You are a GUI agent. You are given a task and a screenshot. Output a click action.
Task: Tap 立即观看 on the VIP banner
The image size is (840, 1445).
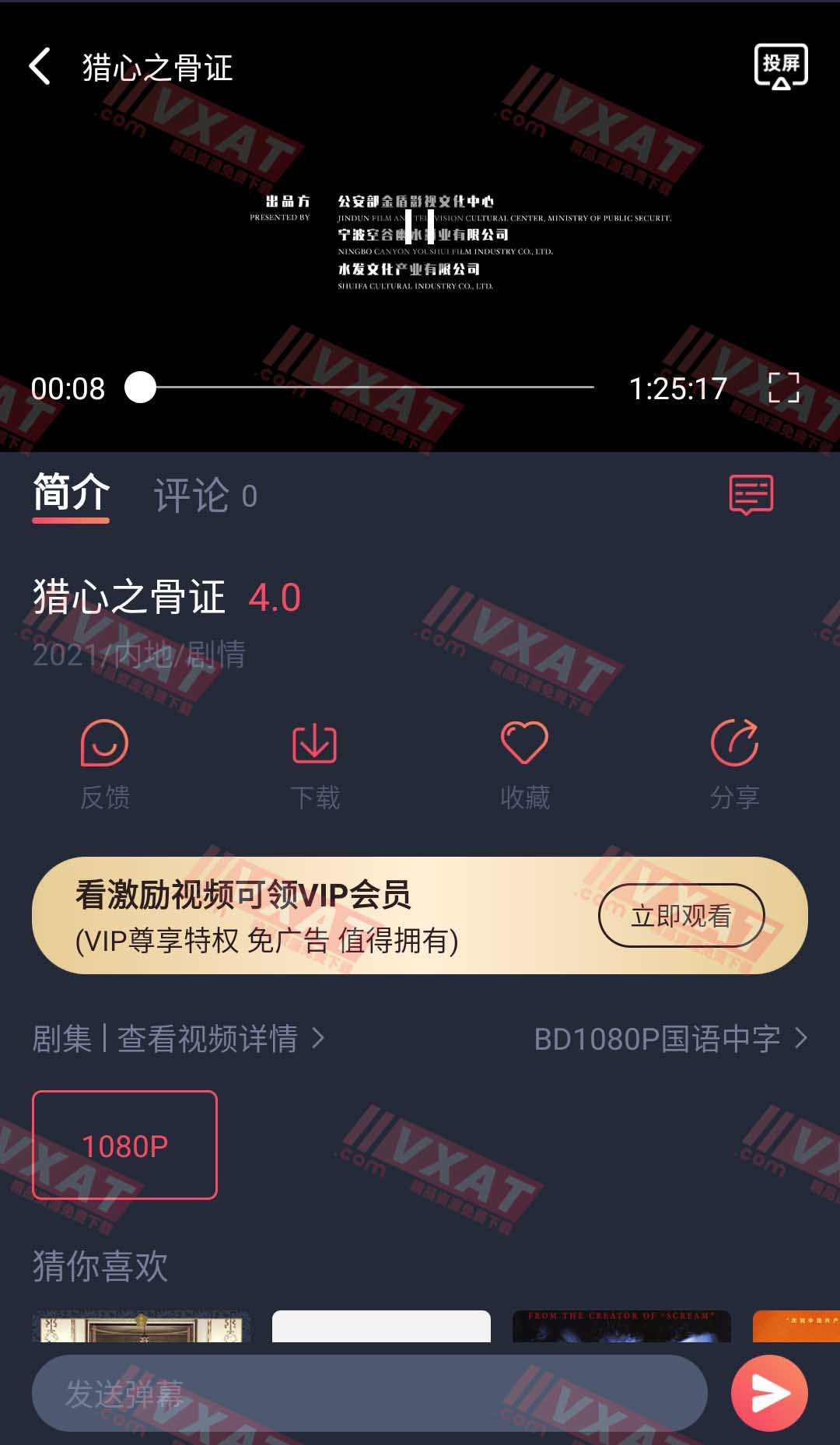[x=681, y=916]
